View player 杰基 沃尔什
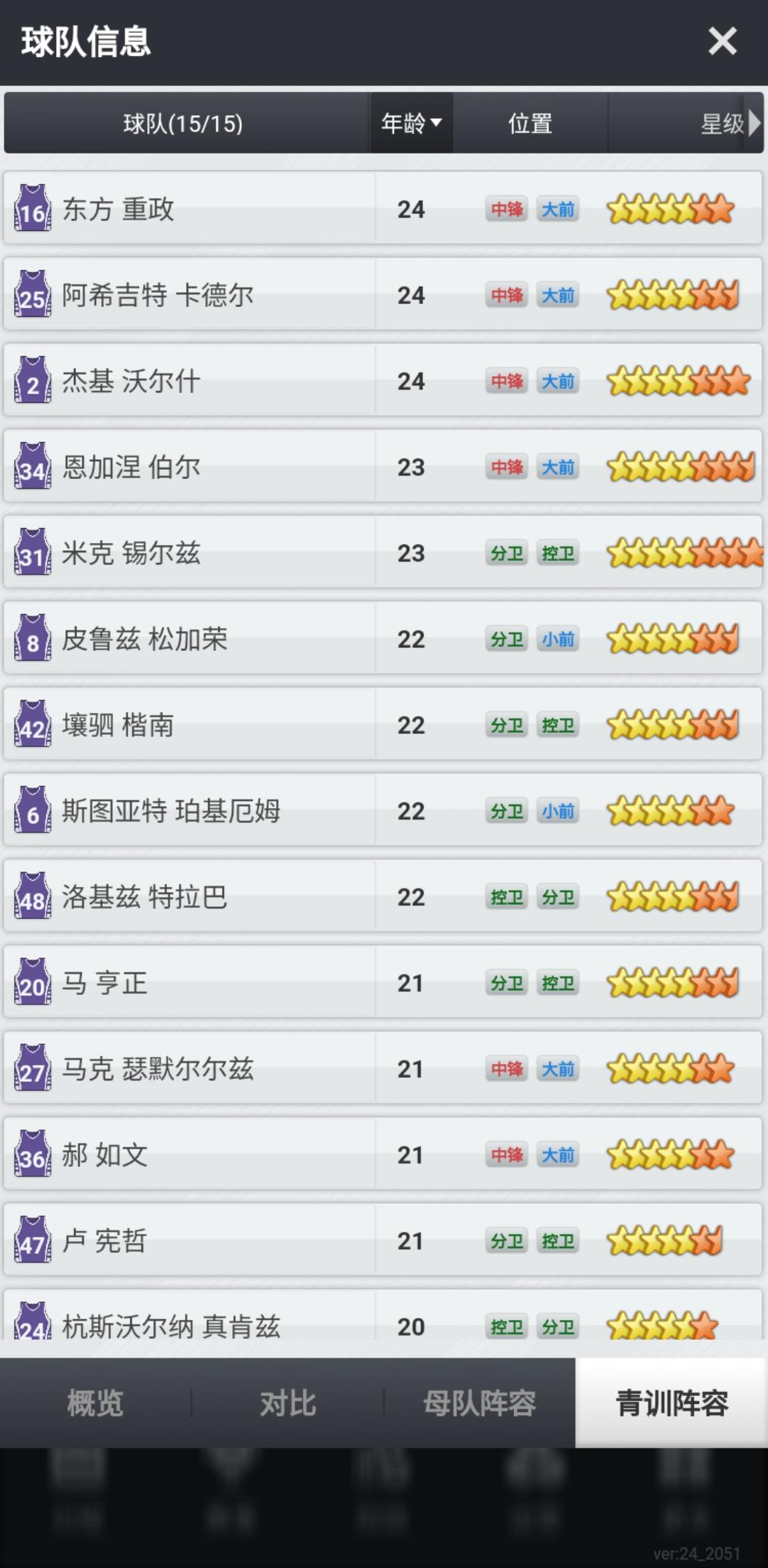 (383, 381)
